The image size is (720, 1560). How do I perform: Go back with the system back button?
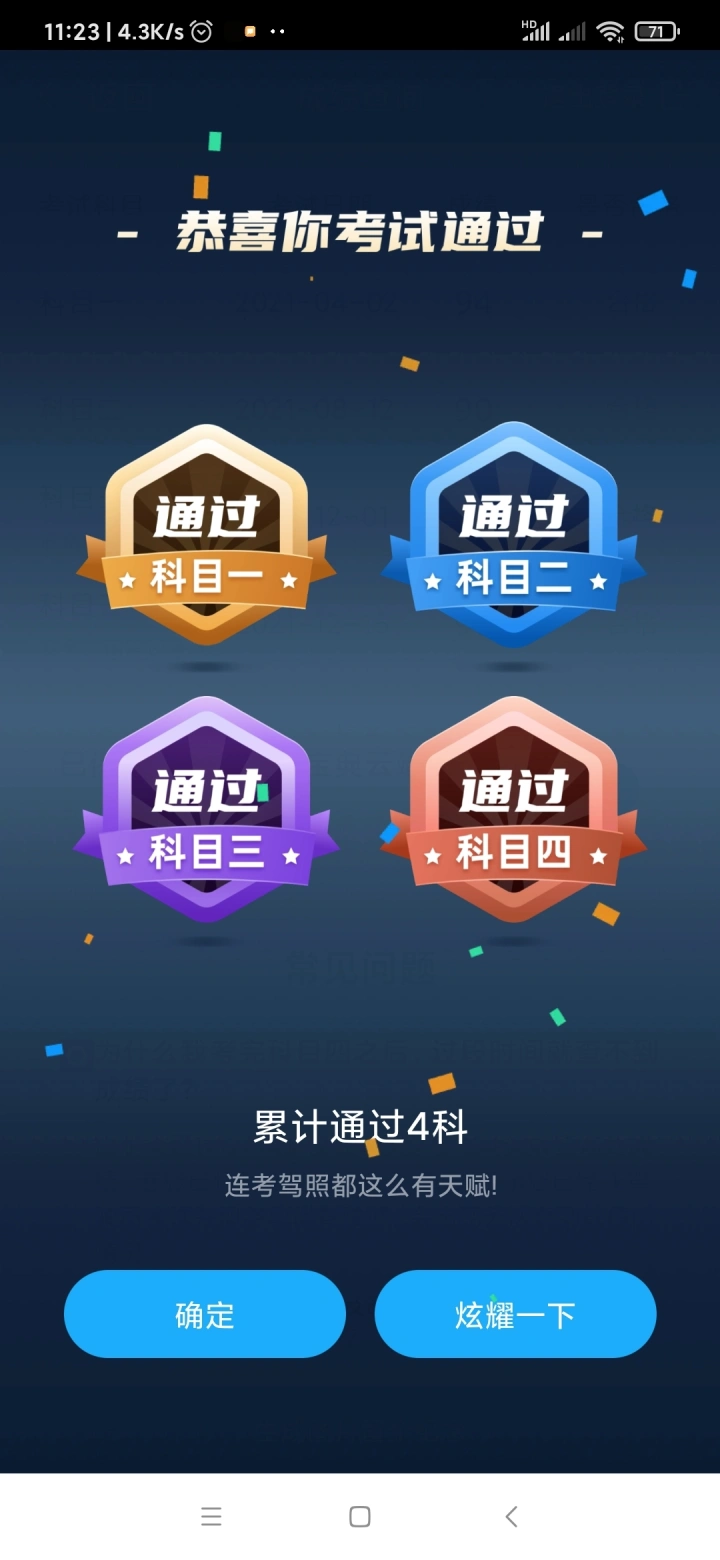(x=511, y=1517)
